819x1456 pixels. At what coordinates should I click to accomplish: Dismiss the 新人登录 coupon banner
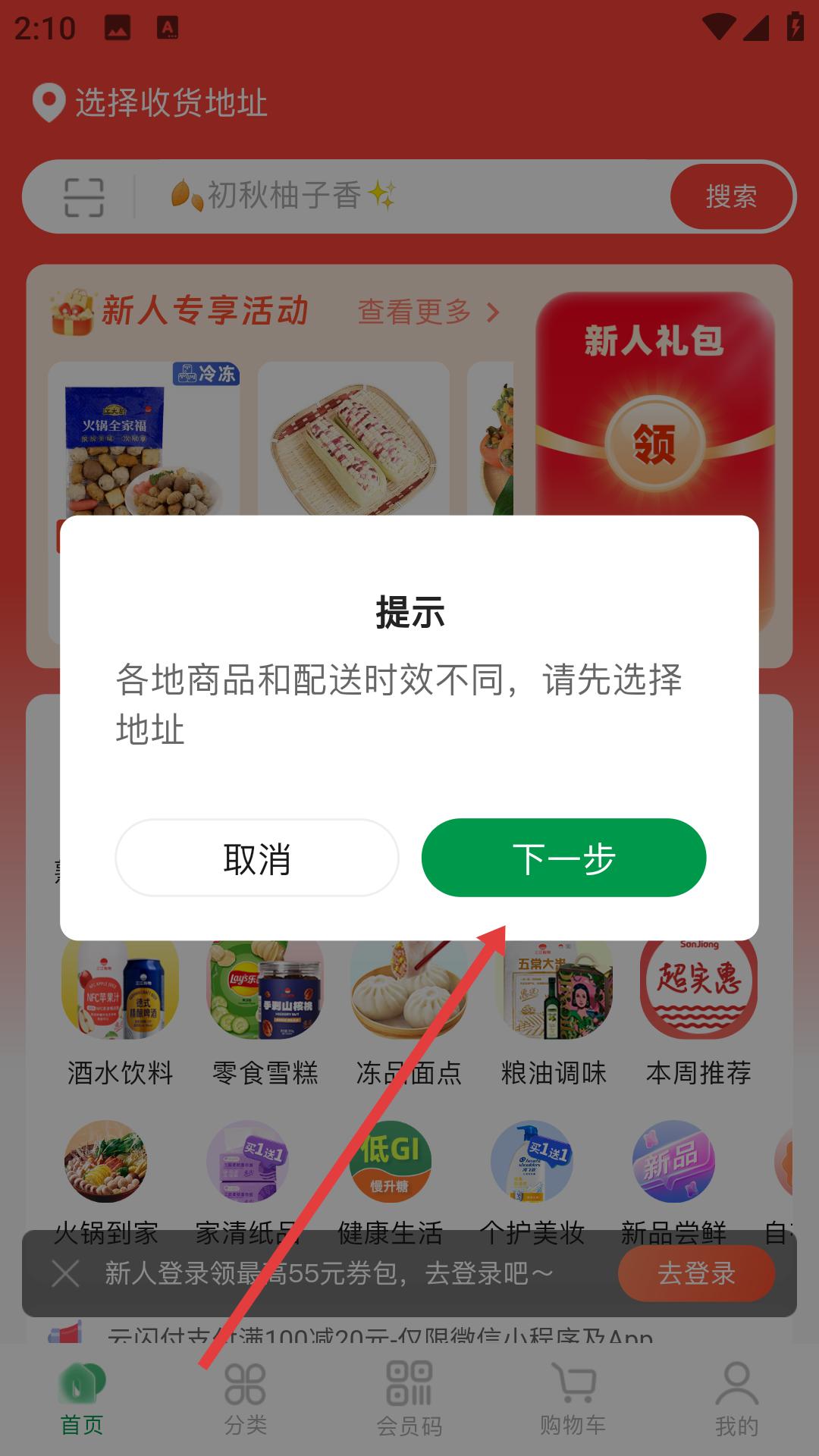pos(65,1273)
